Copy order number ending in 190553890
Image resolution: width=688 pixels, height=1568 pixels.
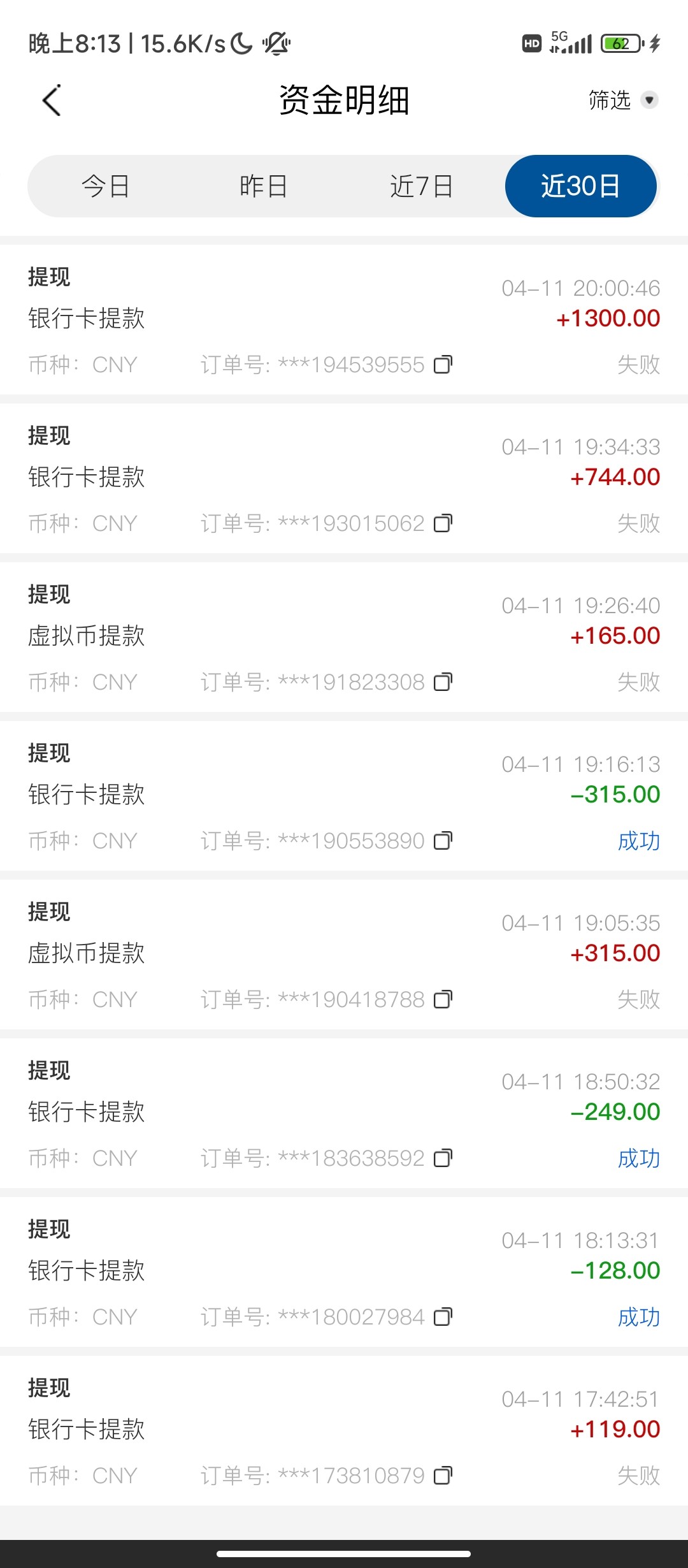(x=443, y=841)
